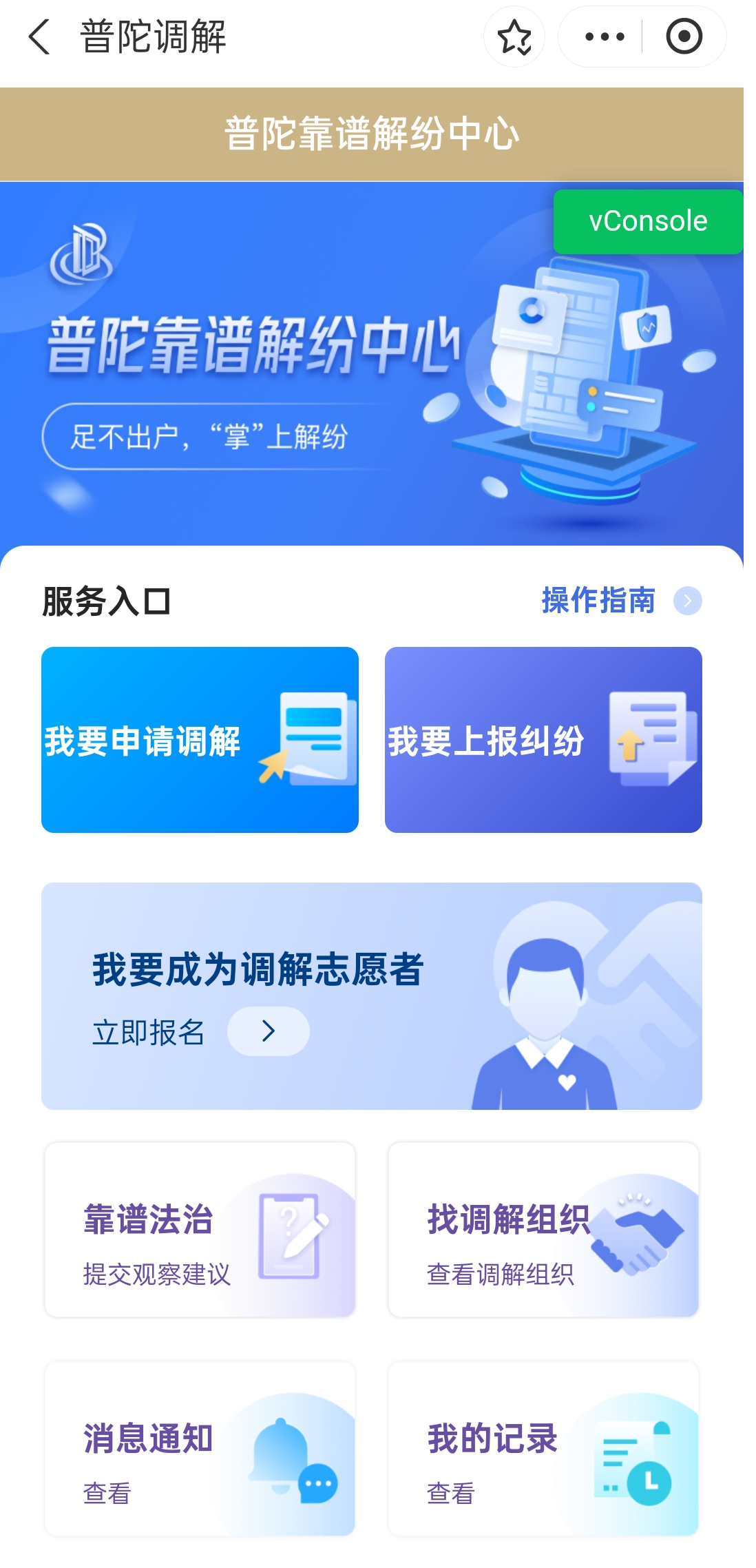Open 找调解组织 card
This screenshot has width=756, height=1568.
pyautogui.click(x=543, y=1230)
